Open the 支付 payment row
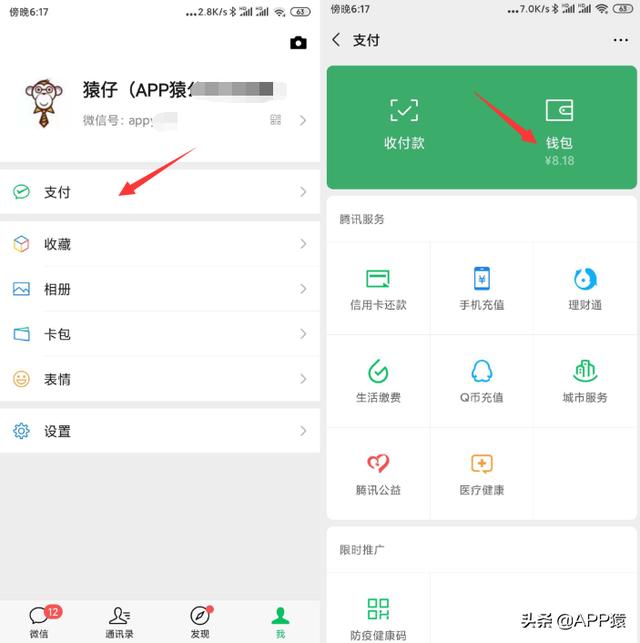The height and width of the screenshot is (643, 640). (x=160, y=192)
